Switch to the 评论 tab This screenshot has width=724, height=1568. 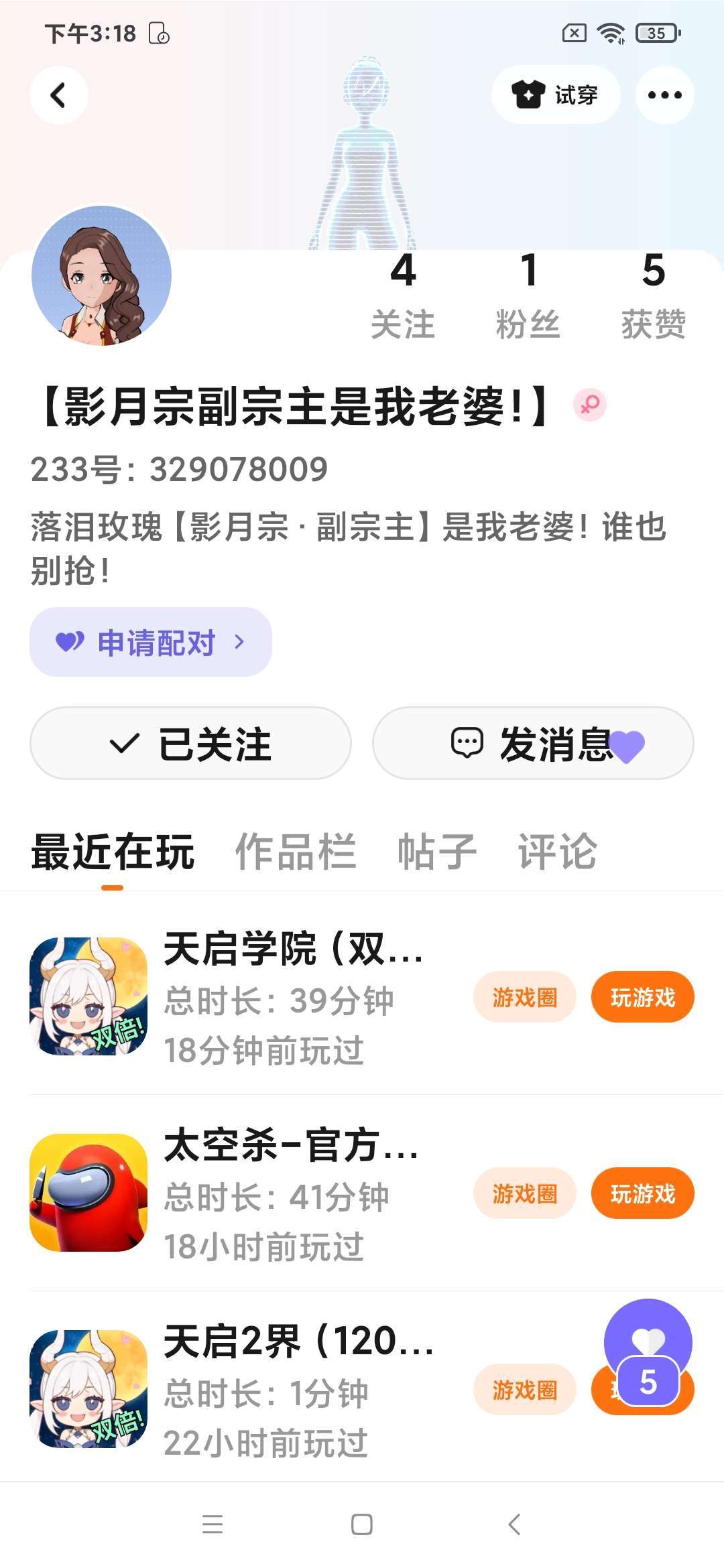click(x=557, y=852)
